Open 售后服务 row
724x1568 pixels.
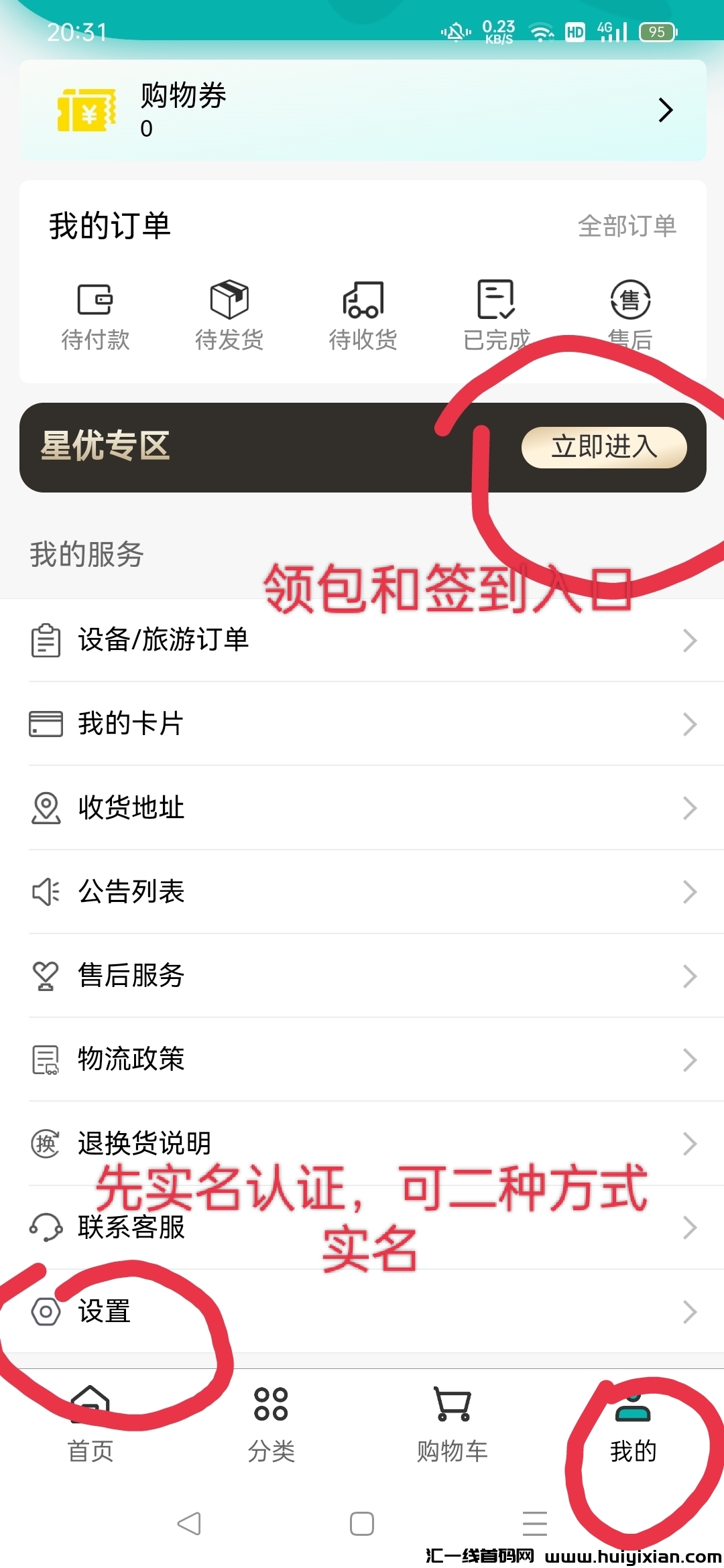pos(362,976)
